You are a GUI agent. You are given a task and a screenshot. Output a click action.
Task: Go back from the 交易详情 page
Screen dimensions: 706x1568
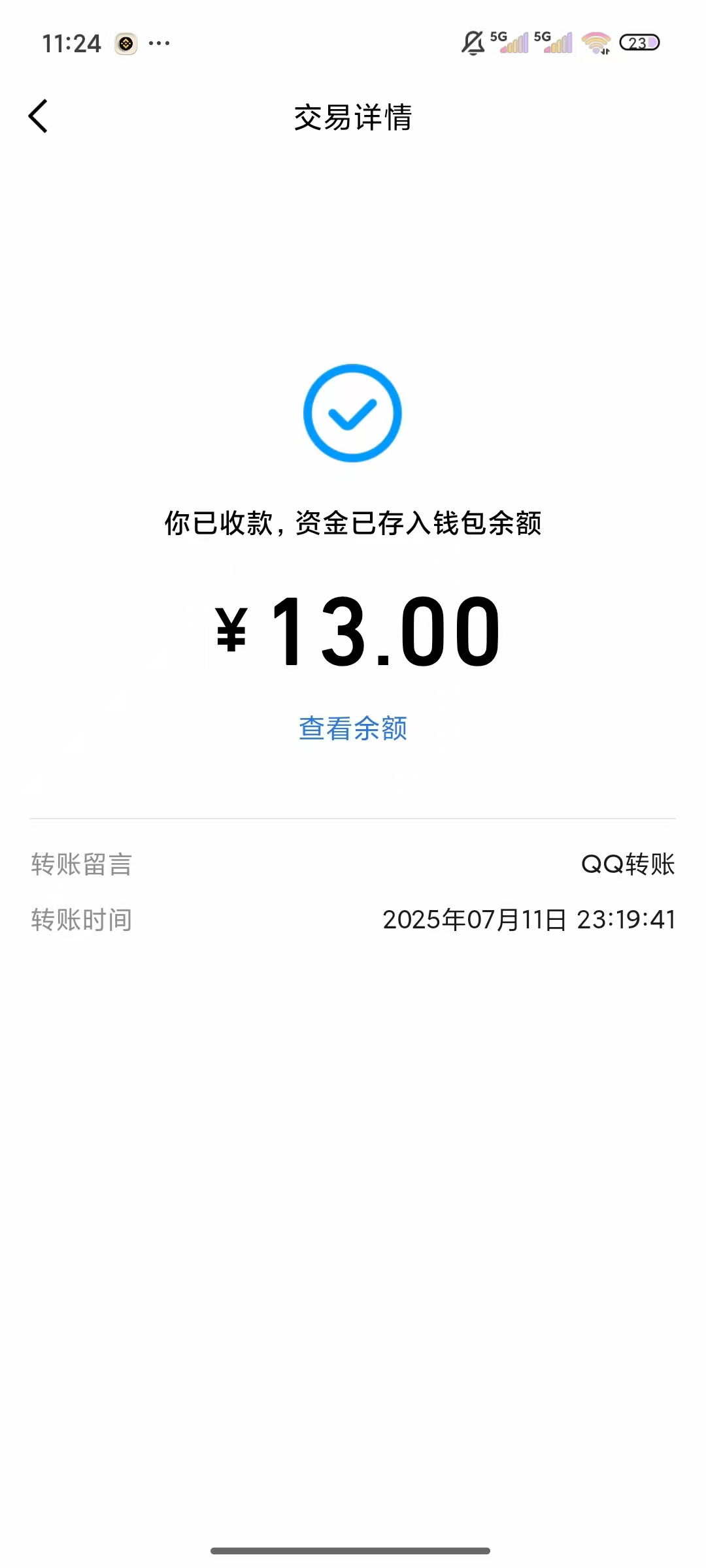(x=39, y=116)
